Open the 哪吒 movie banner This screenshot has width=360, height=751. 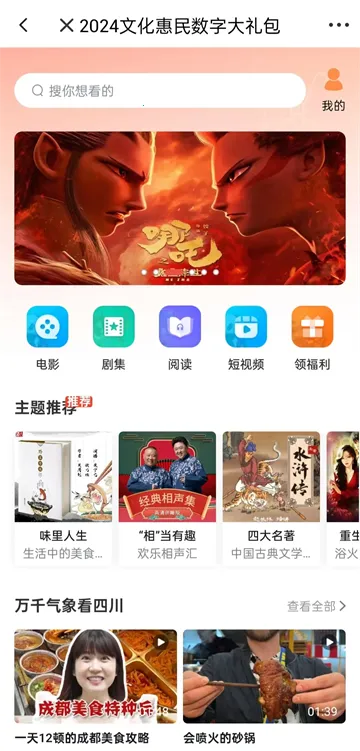pos(180,208)
